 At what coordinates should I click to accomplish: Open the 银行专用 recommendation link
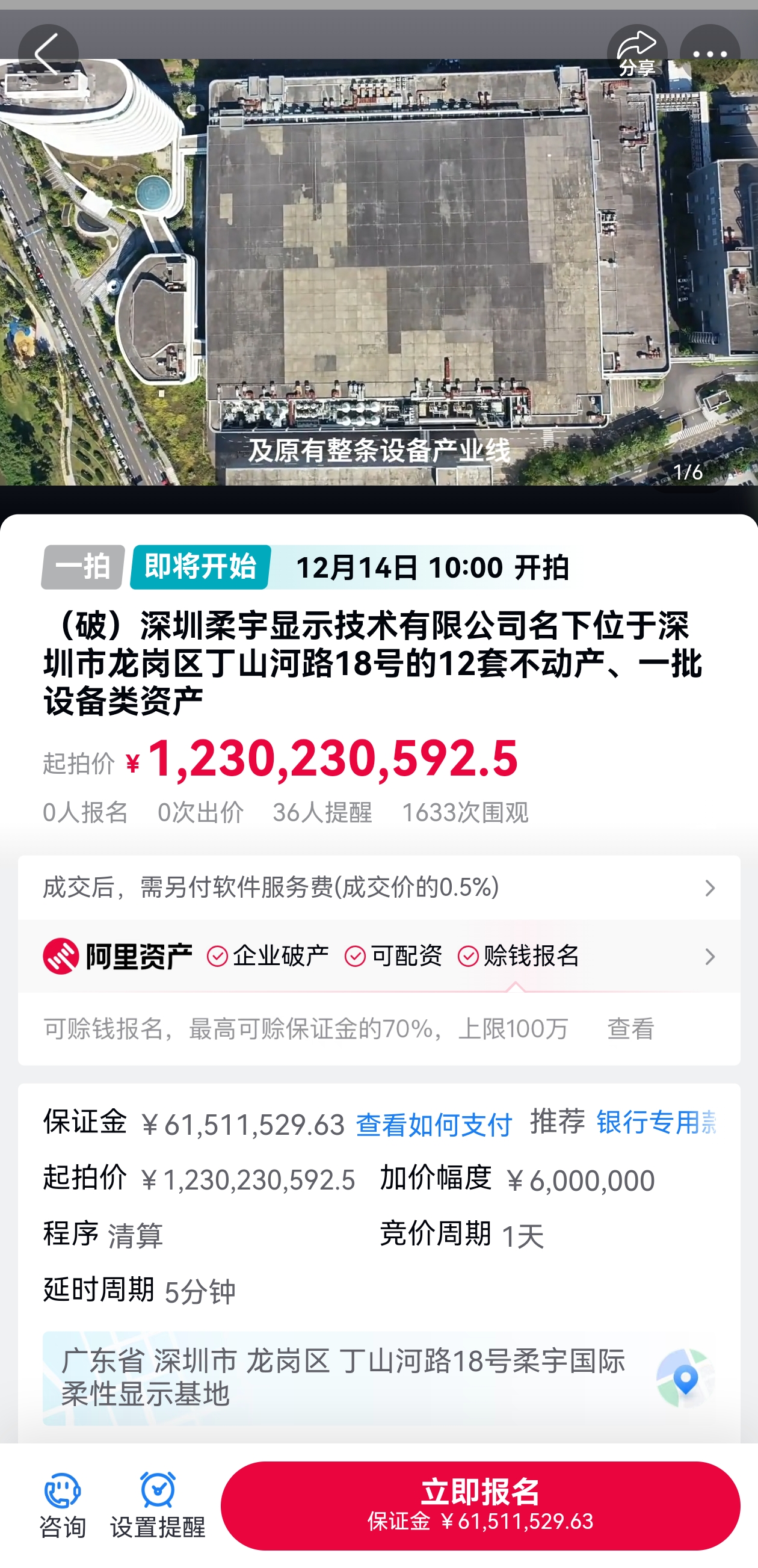(656, 1122)
